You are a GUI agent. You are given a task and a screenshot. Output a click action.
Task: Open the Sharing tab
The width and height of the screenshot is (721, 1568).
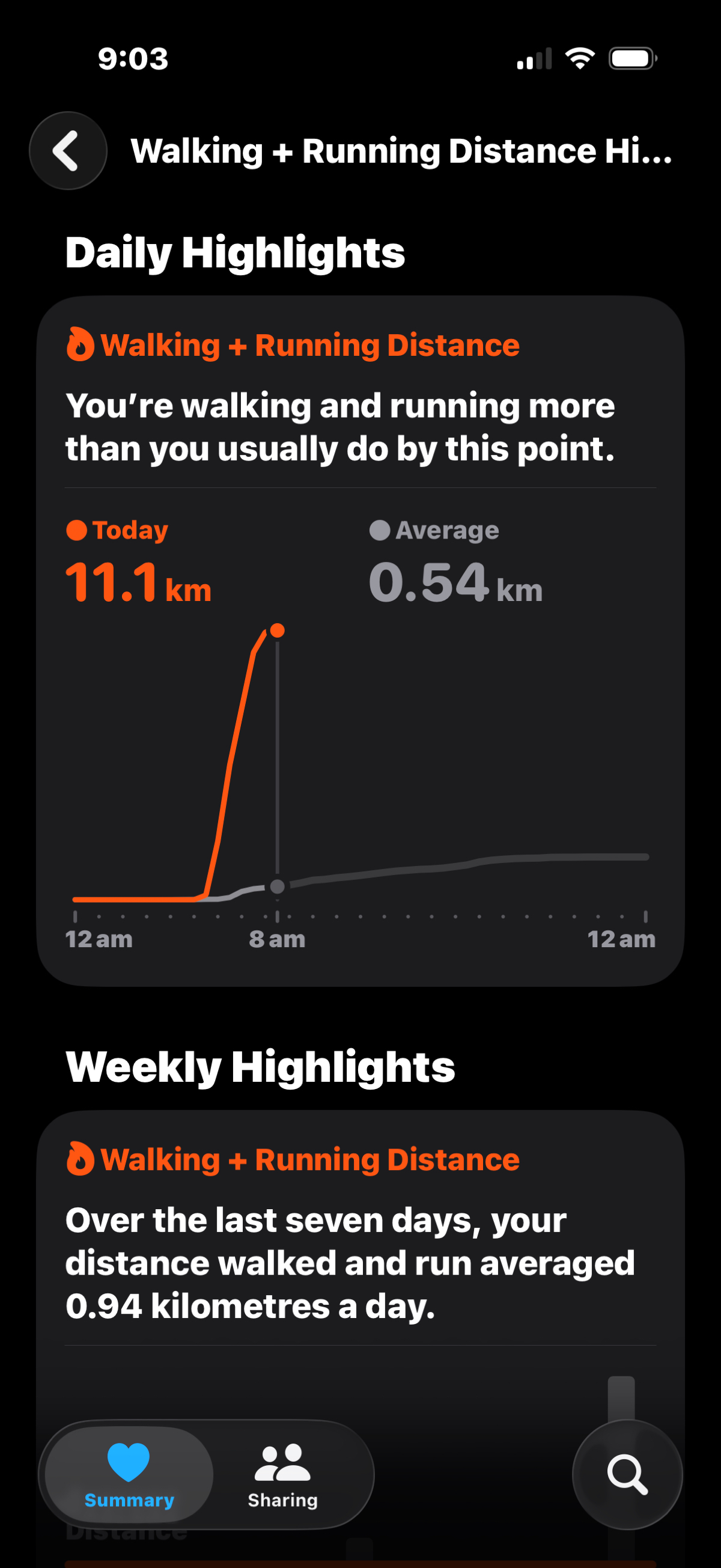click(x=282, y=1474)
